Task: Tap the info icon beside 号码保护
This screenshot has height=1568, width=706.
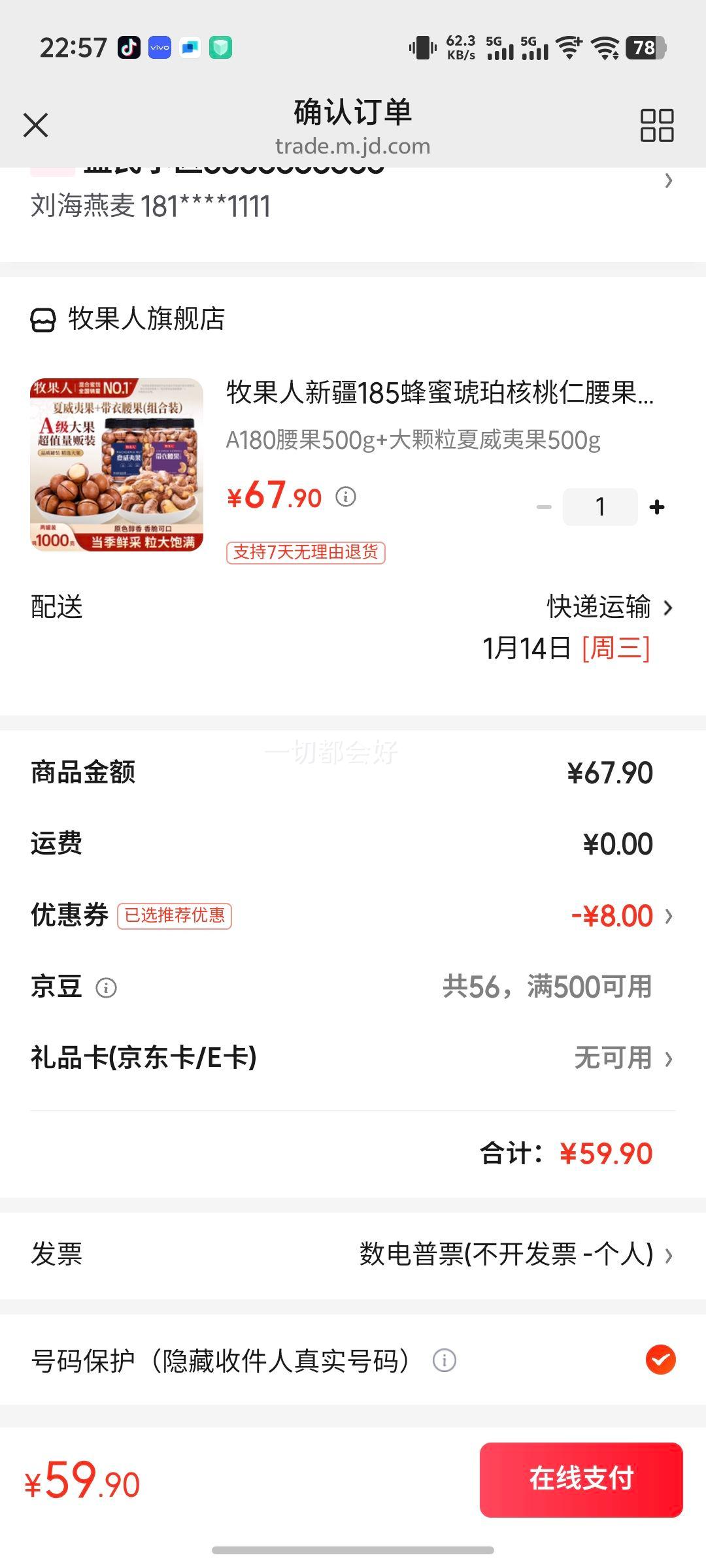Action: pos(445,1361)
